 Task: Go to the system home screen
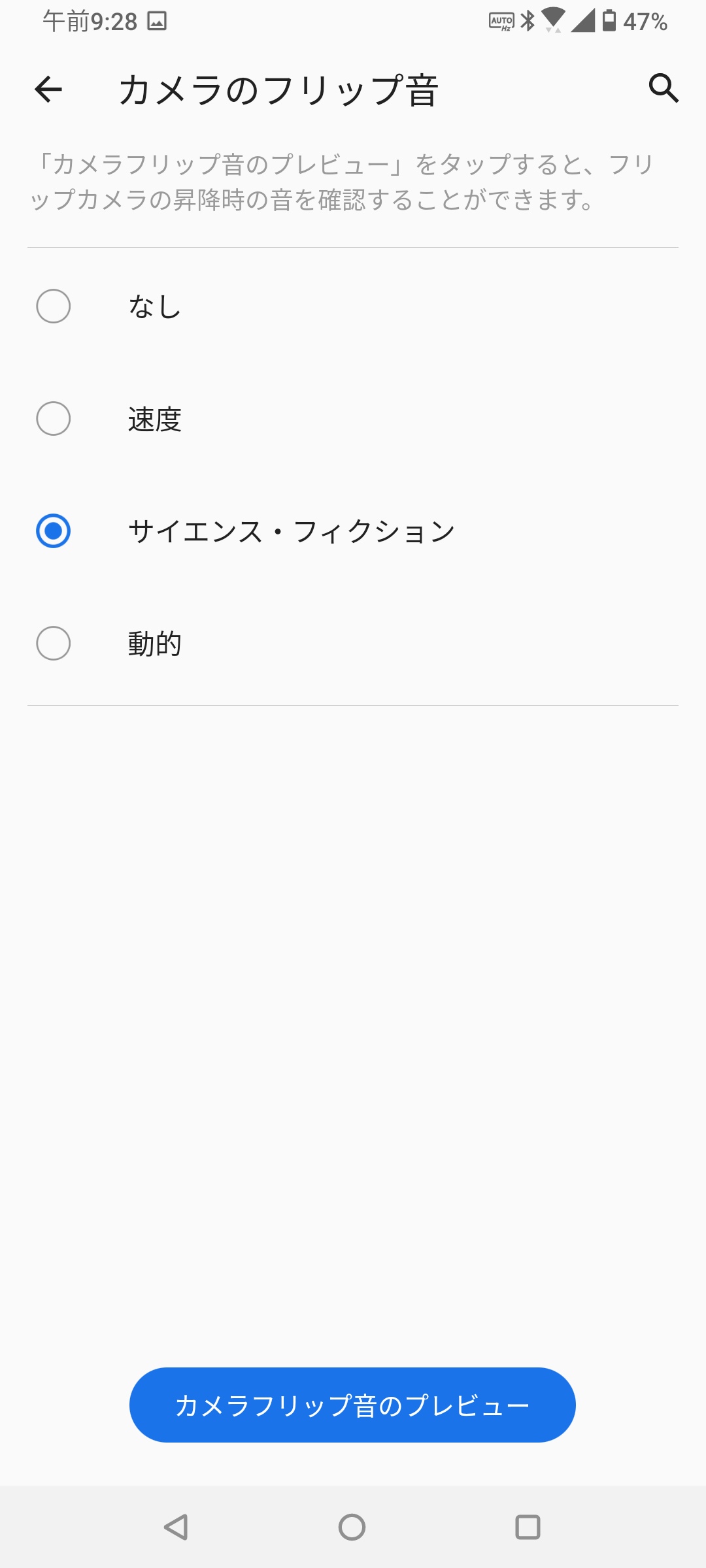pos(352,1527)
